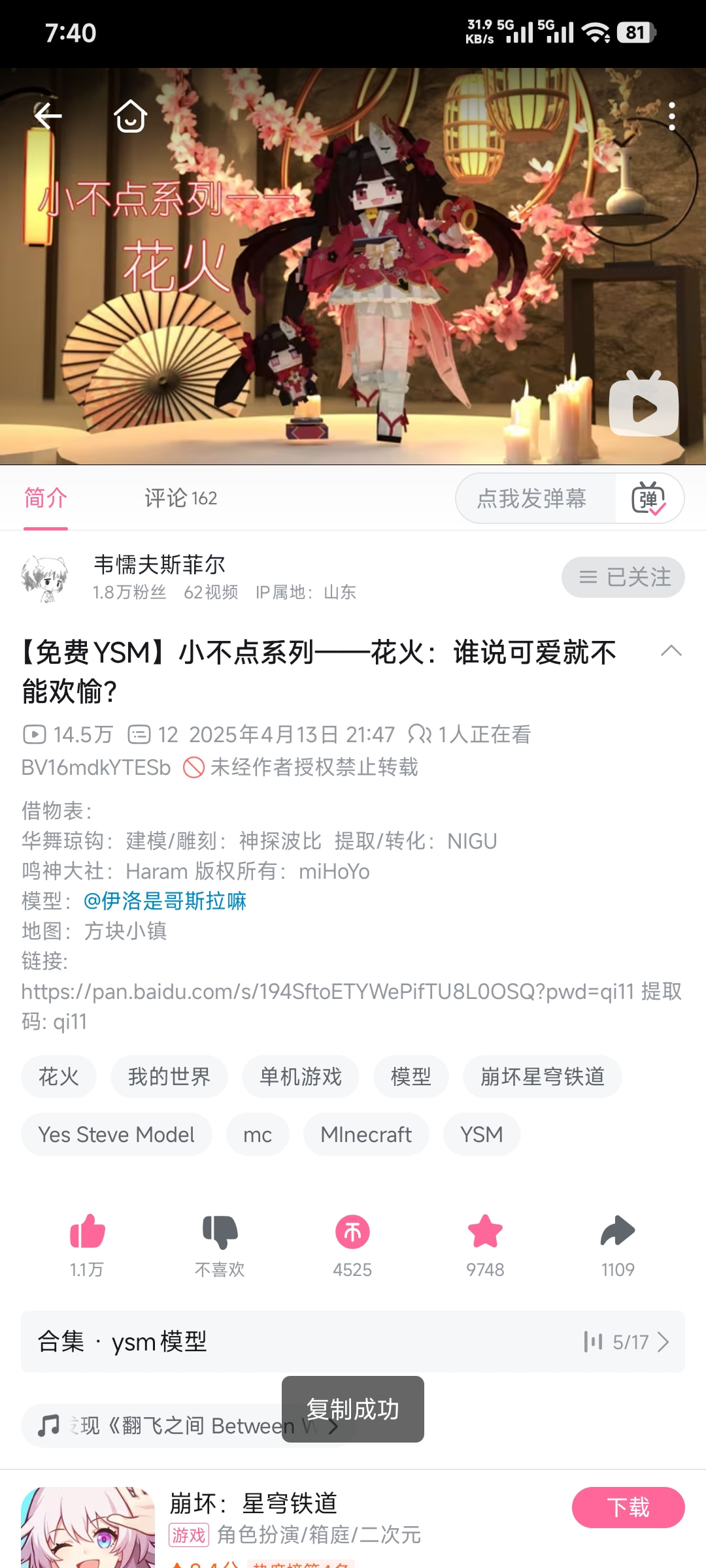The width and height of the screenshot is (706, 1568).
Task: Open the mention @伊洛是哥斯拉嘛
Action: 165,902
